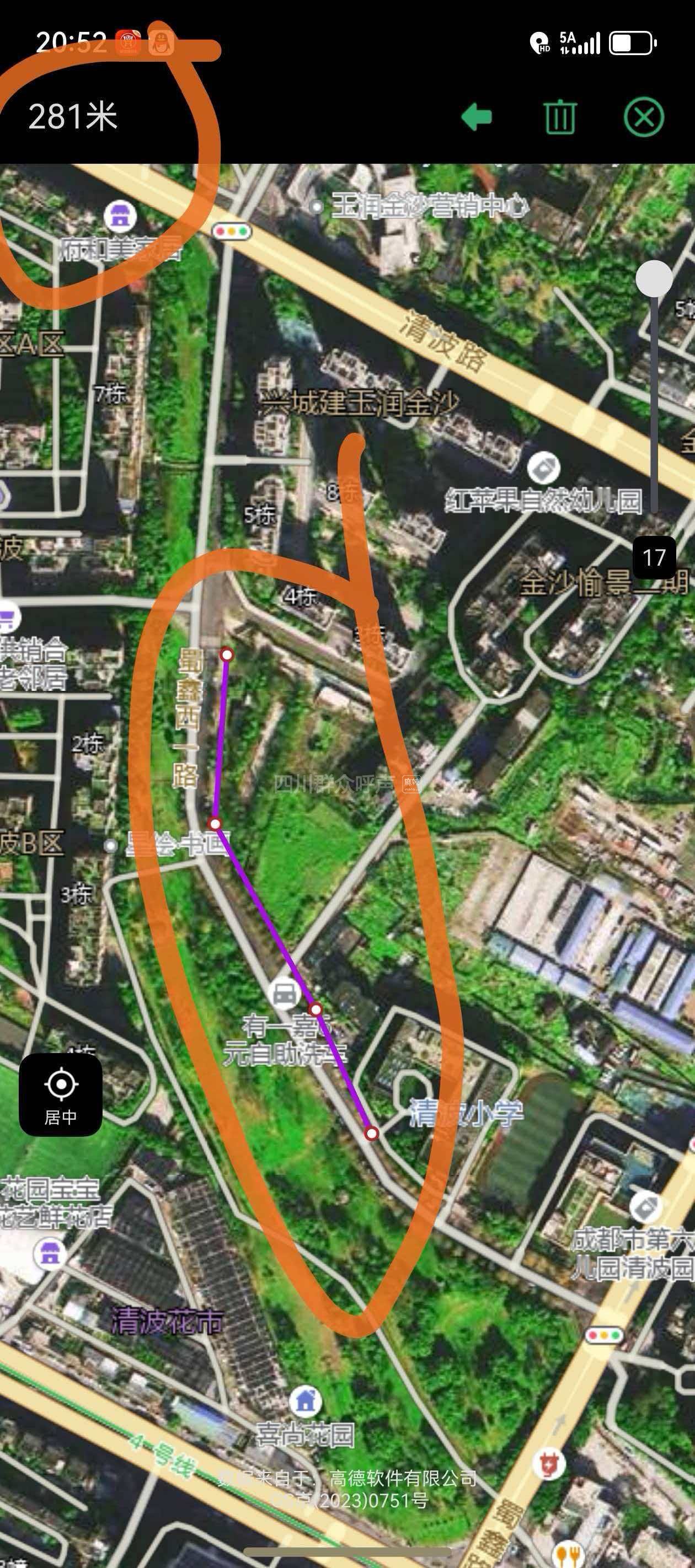Open the 喜尚花园 home marker
This screenshot has width=695, height=1568.
coord(305,1400)
